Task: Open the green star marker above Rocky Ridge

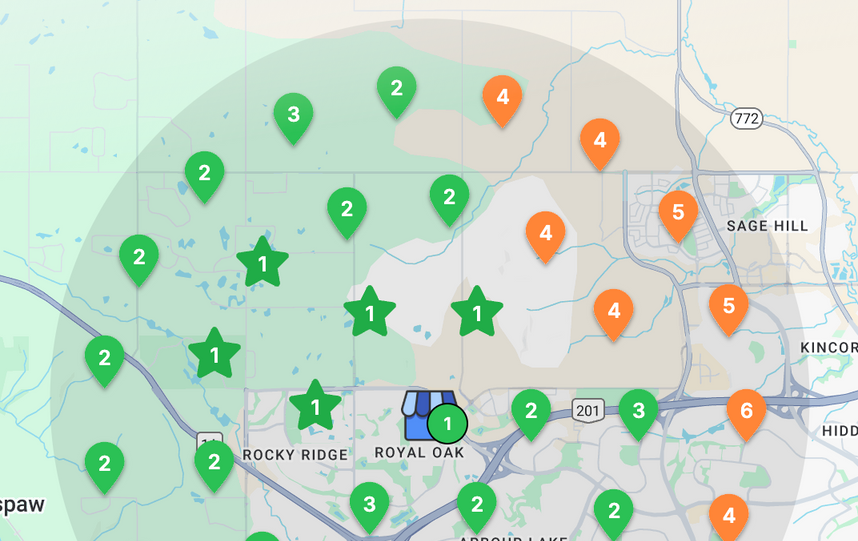Action: click(315, 407)
